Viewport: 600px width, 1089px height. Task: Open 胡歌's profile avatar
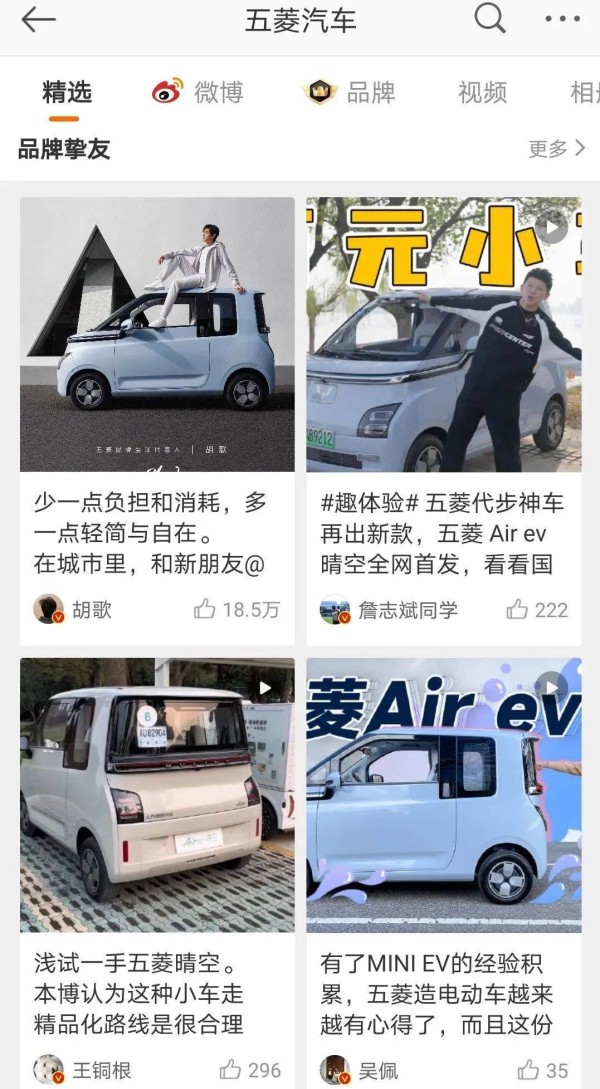tap(49, 609)
